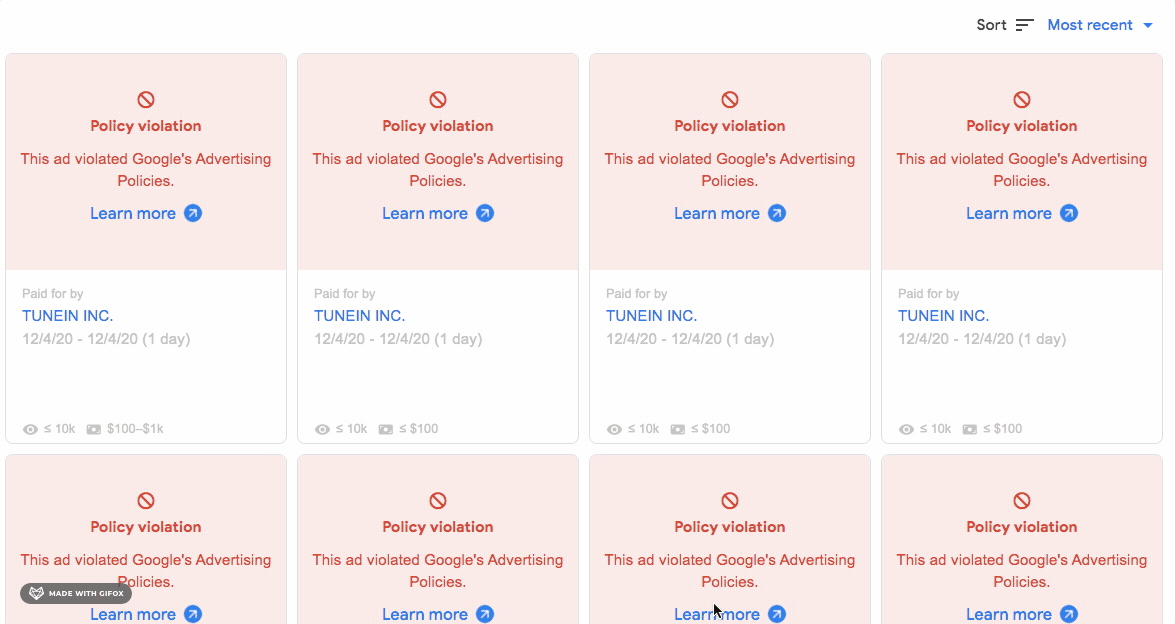Tap Learn more in second top-row card
The height and width of the screenshot is (624, 1175).
pos(437,213)
